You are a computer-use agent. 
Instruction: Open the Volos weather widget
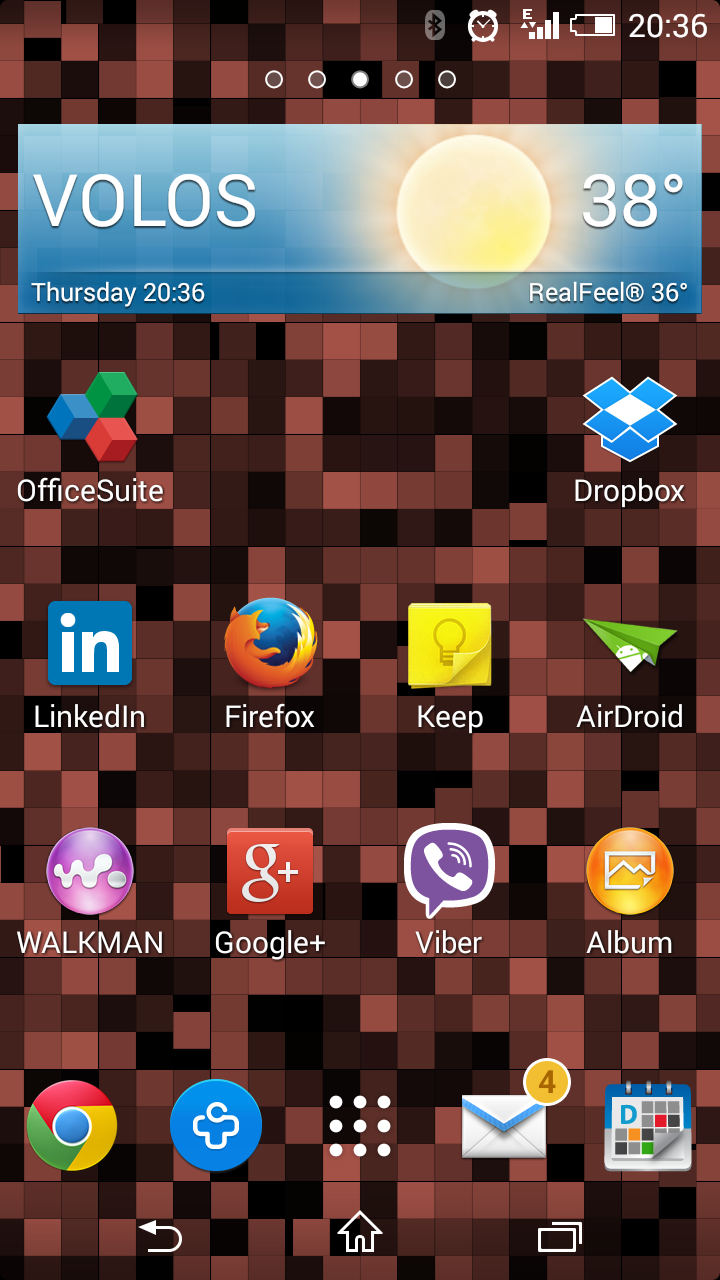360,218
